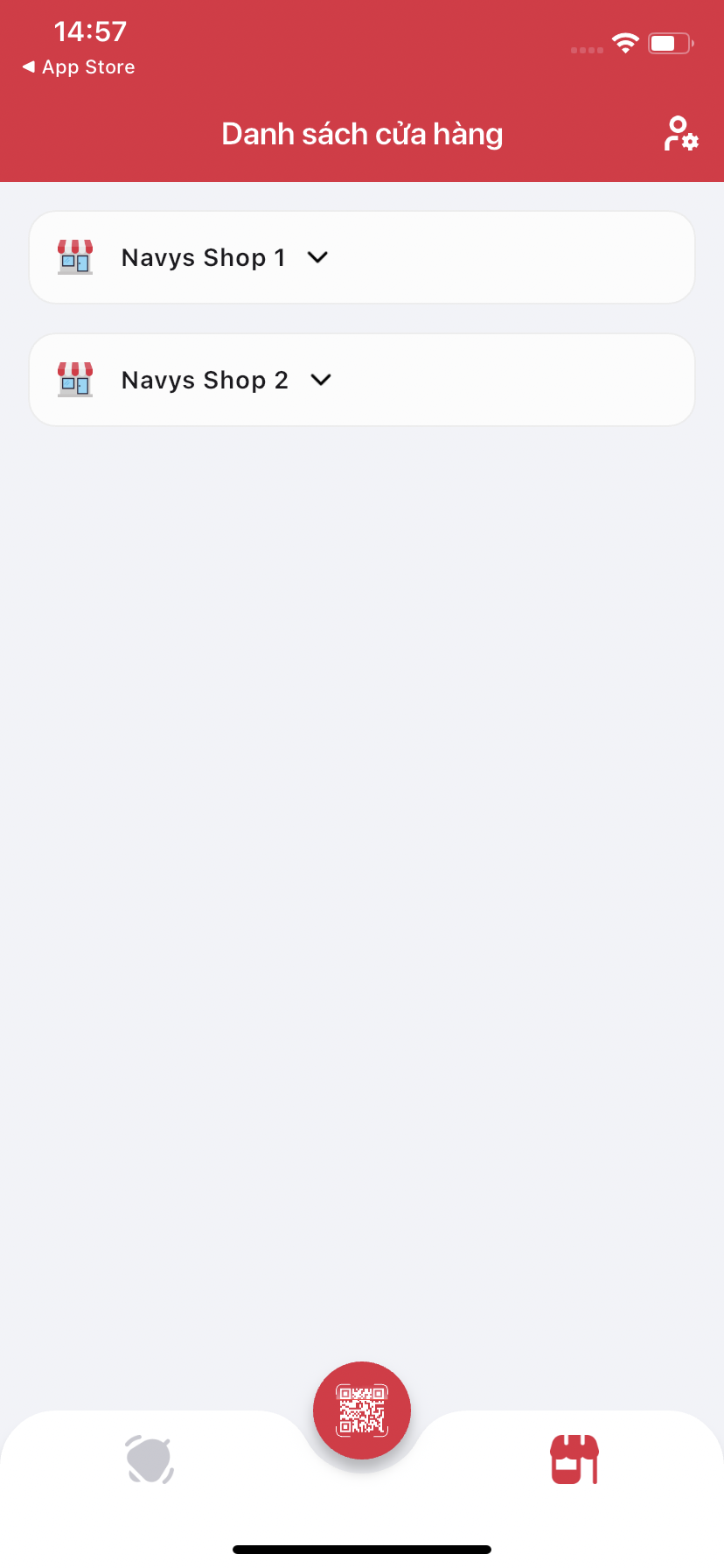This screenshot has width=724, height=1568.
Task: Open the QR code scanner button
Action: (362, 1410)
